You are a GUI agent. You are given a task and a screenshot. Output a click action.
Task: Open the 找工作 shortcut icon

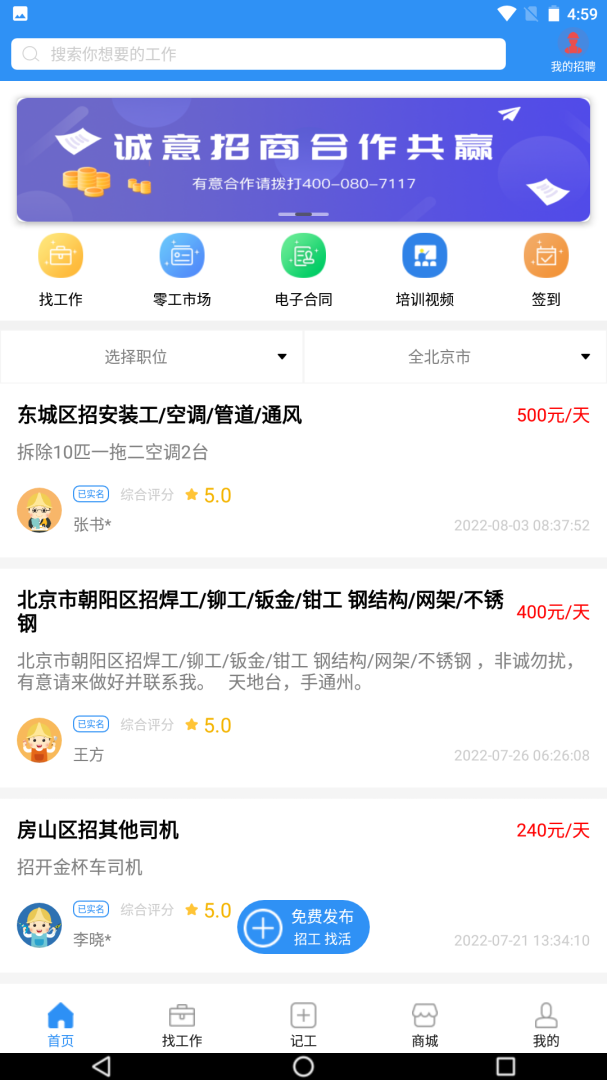click(60, 257)
